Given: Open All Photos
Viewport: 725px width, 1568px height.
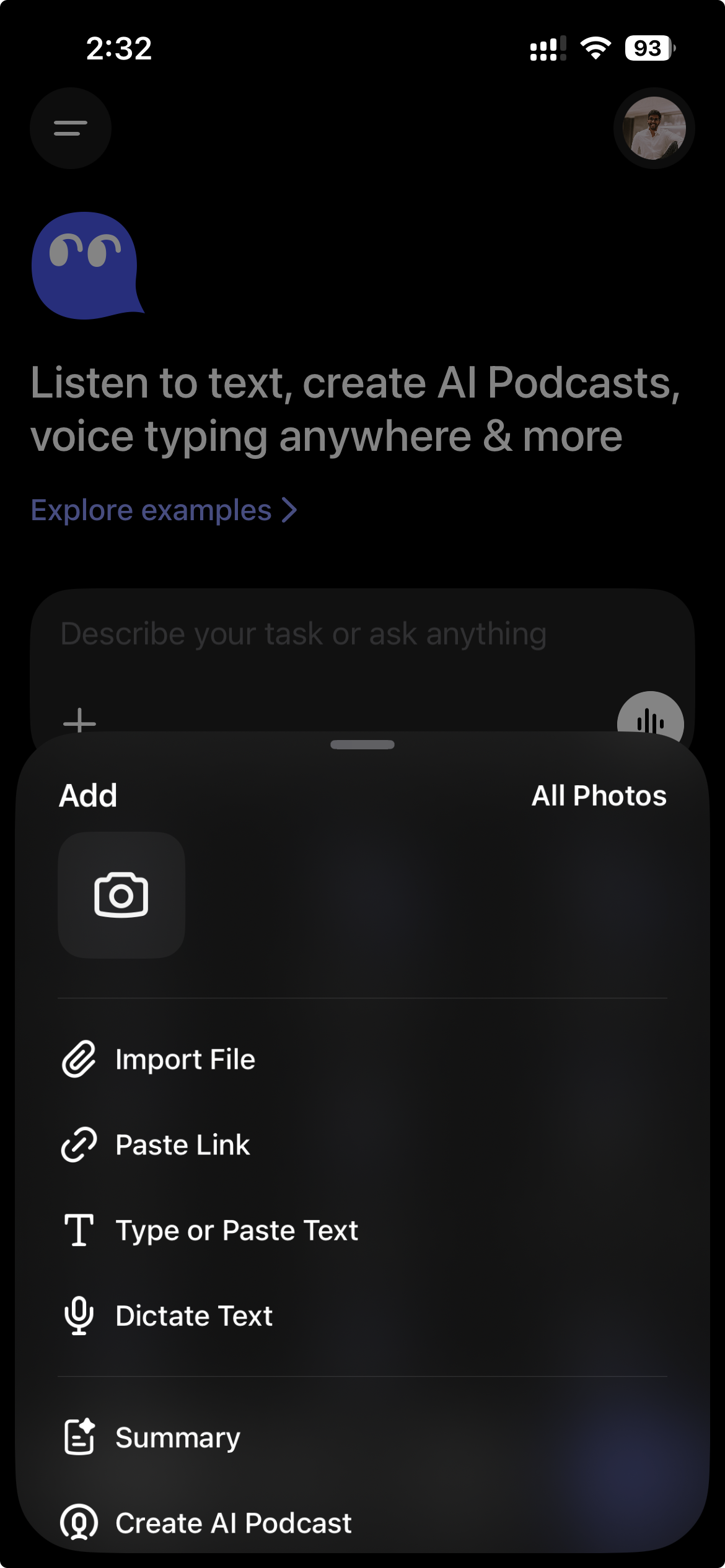Looking at the screenshot, I should [x=599, y=796].
